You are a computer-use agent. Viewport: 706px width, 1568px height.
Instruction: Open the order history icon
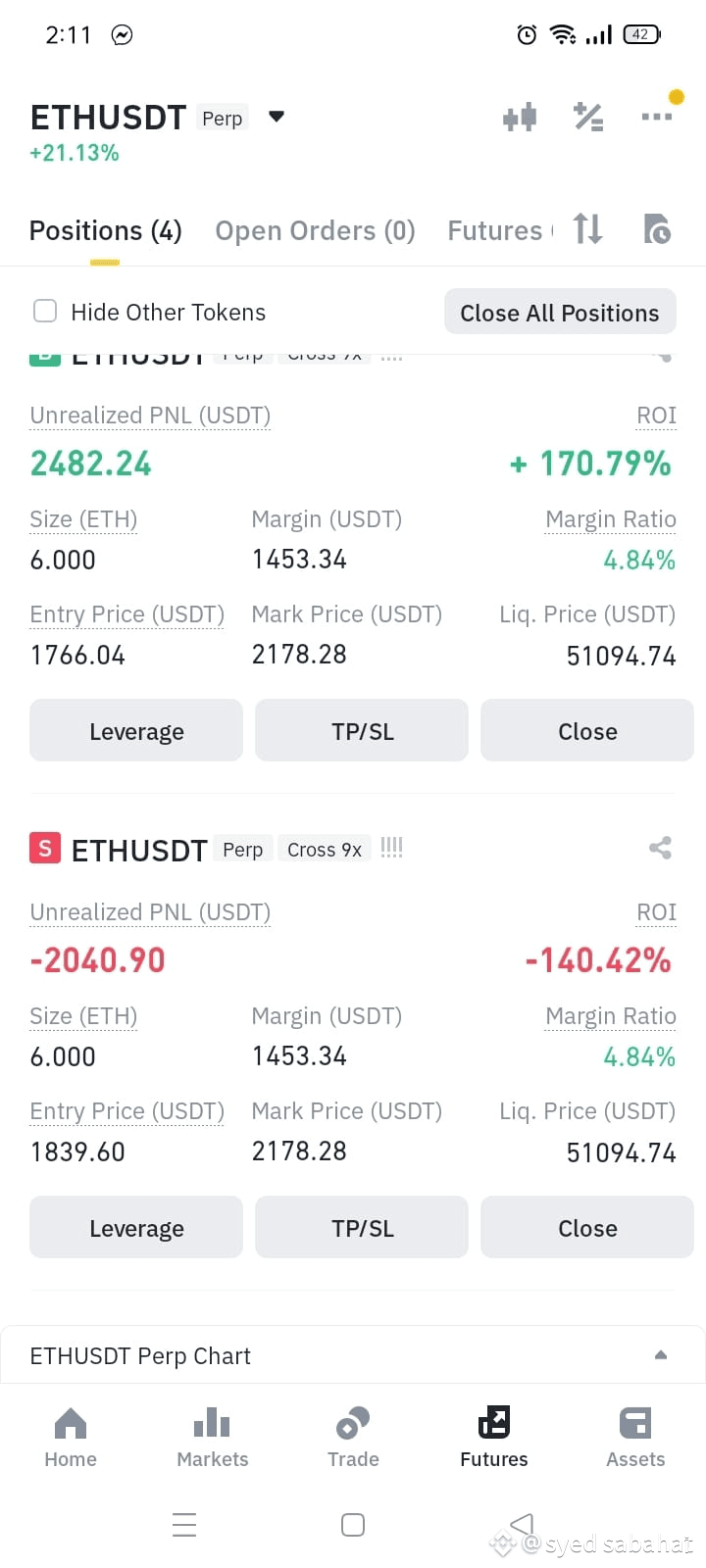(x=657, y=229)
